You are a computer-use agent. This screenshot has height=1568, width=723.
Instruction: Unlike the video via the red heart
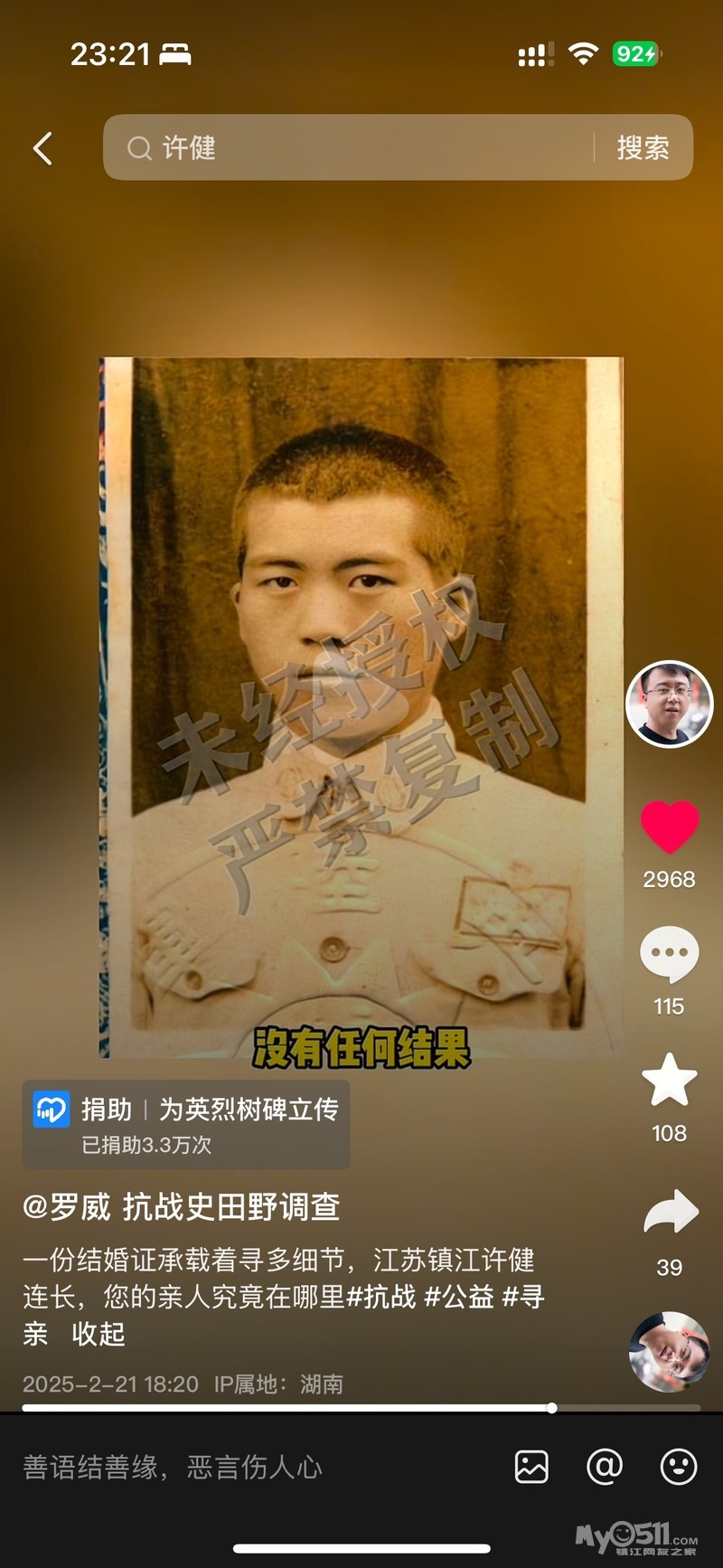669,827
